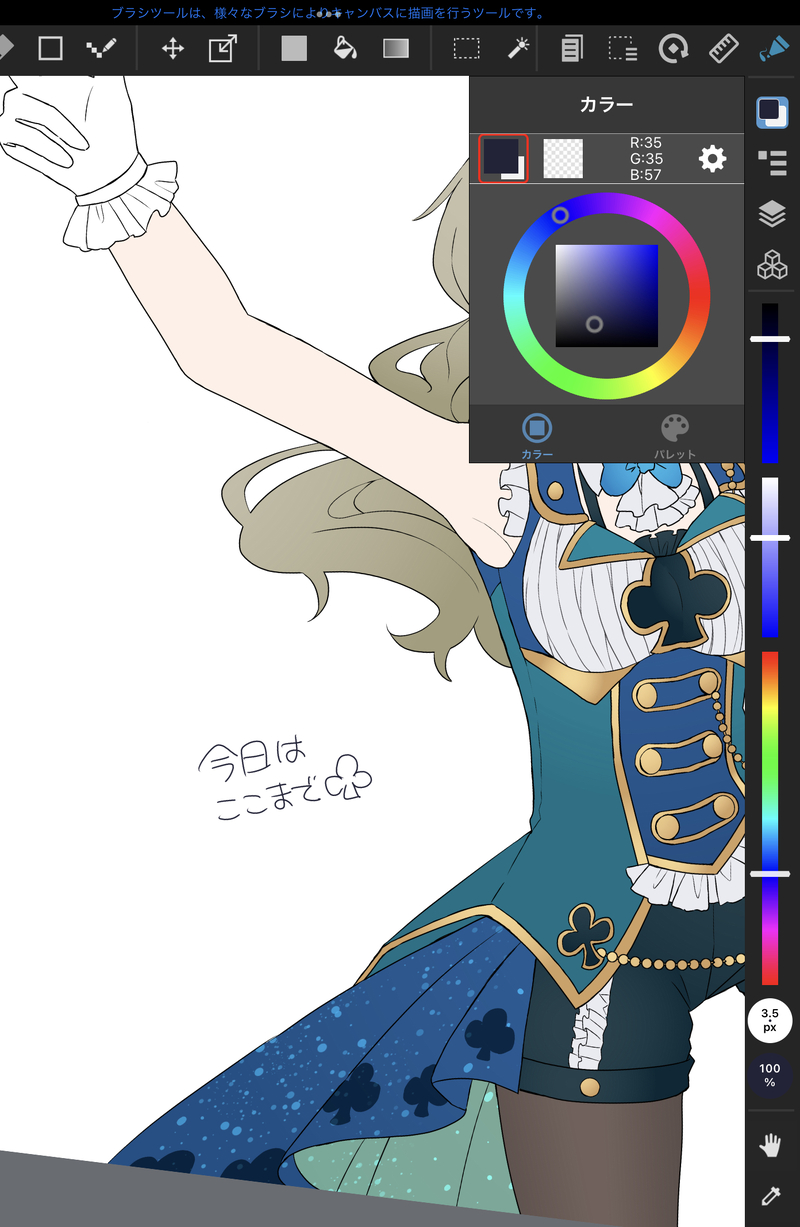The image size is (800, 1227).
Task: Switch to the パレット tab
Action: click(675, 437)
